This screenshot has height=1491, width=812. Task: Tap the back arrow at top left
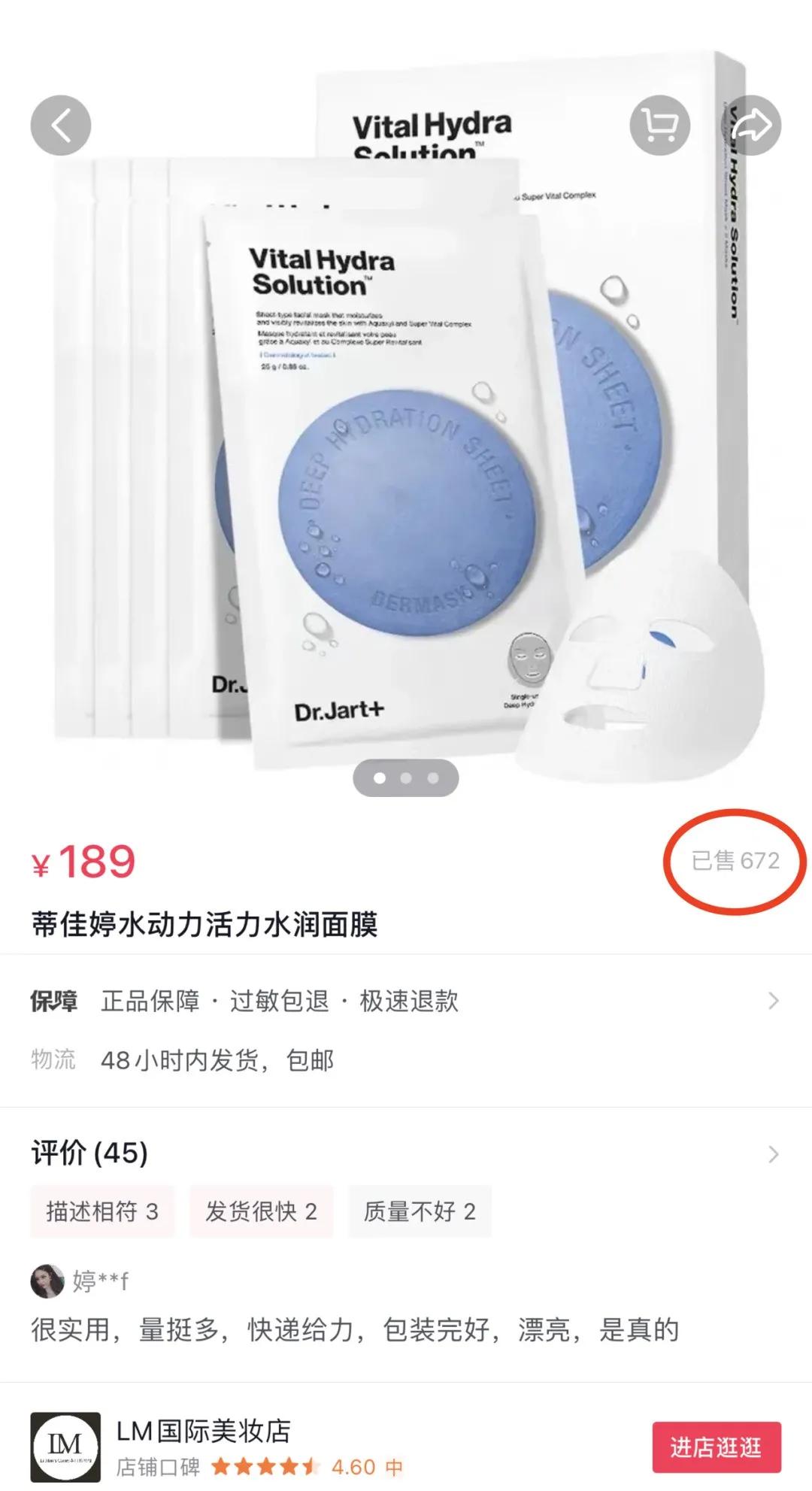click(60, 125)
